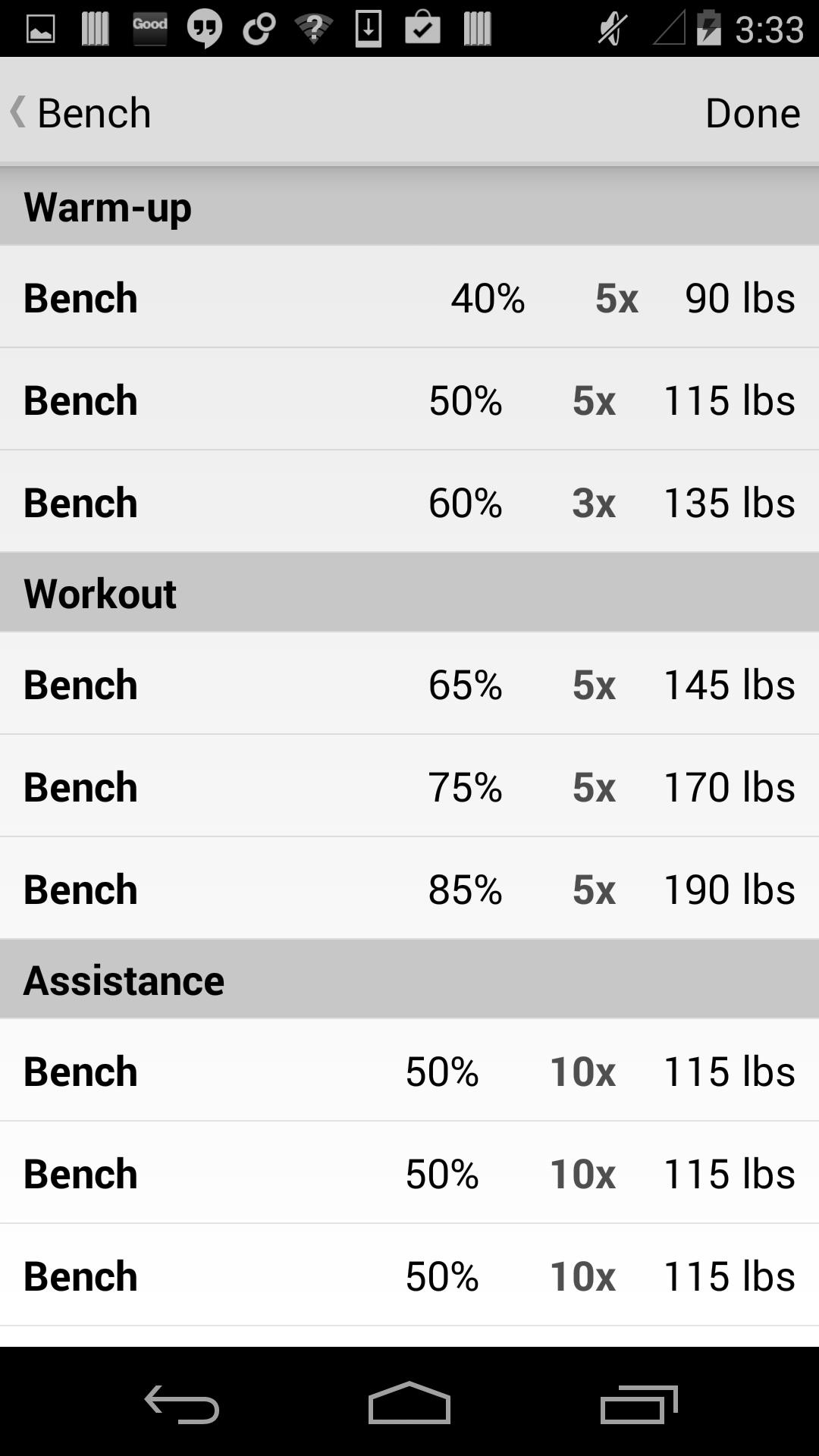Select the 85% bench workout set
This screenshot has height=1456, width=819.
coord(409,888)
